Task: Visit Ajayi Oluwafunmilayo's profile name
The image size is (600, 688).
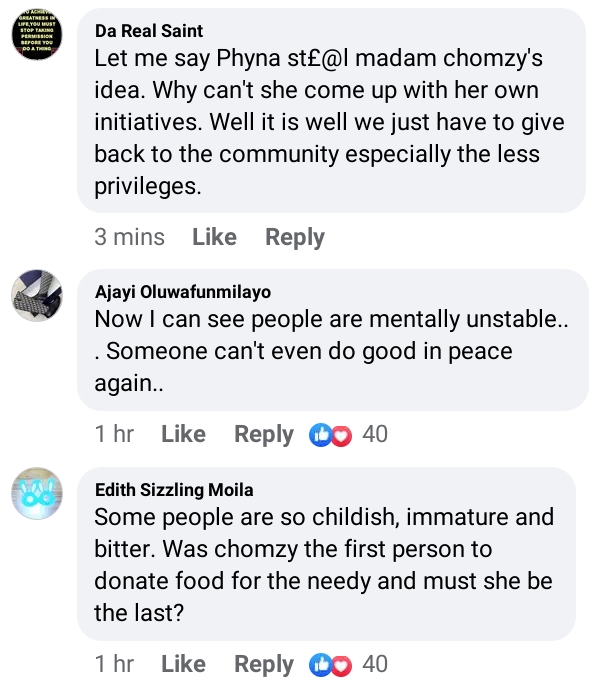Action: (182, 291)
